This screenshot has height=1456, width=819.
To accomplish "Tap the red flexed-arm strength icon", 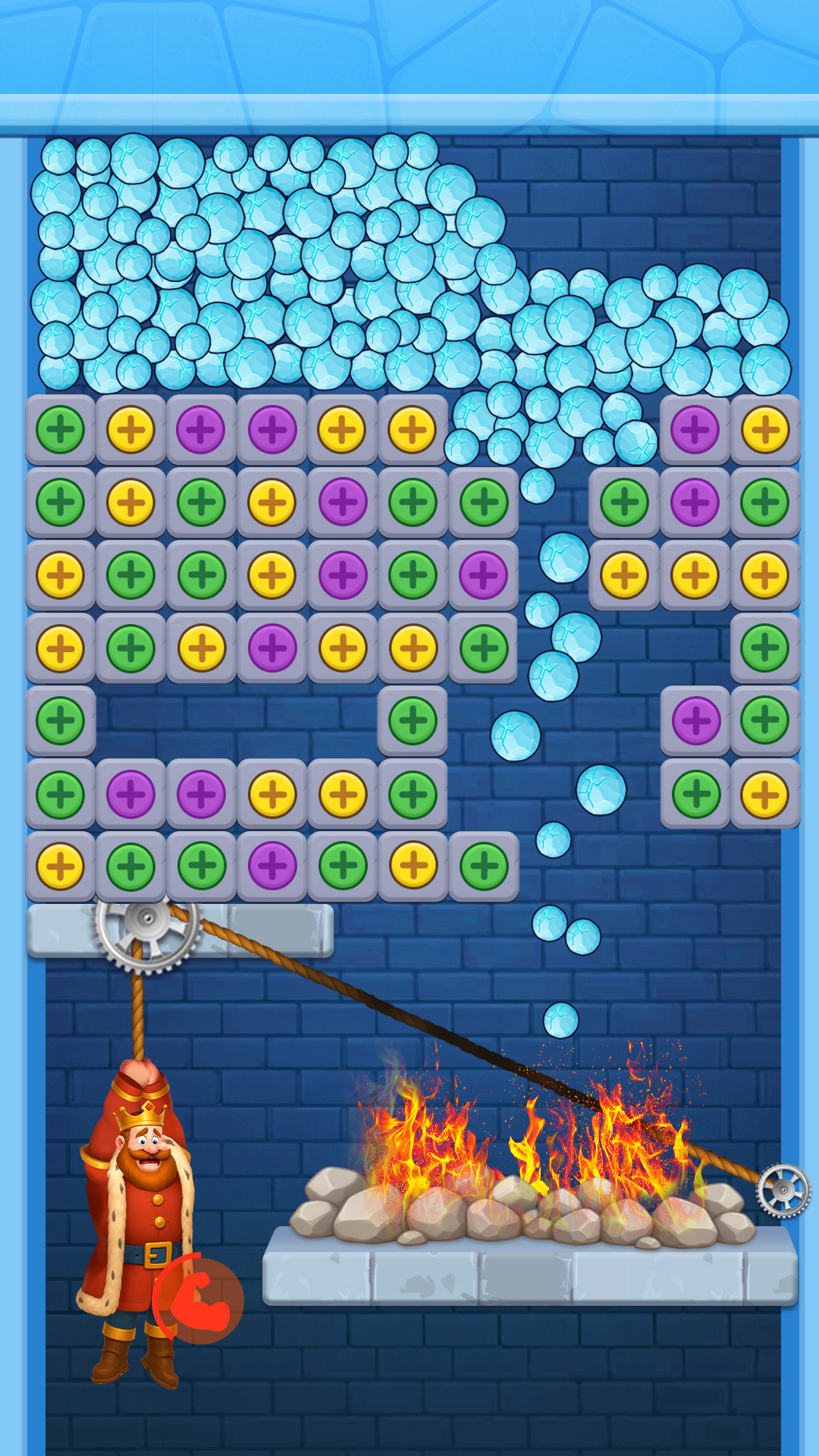I will pos(199,1300).
